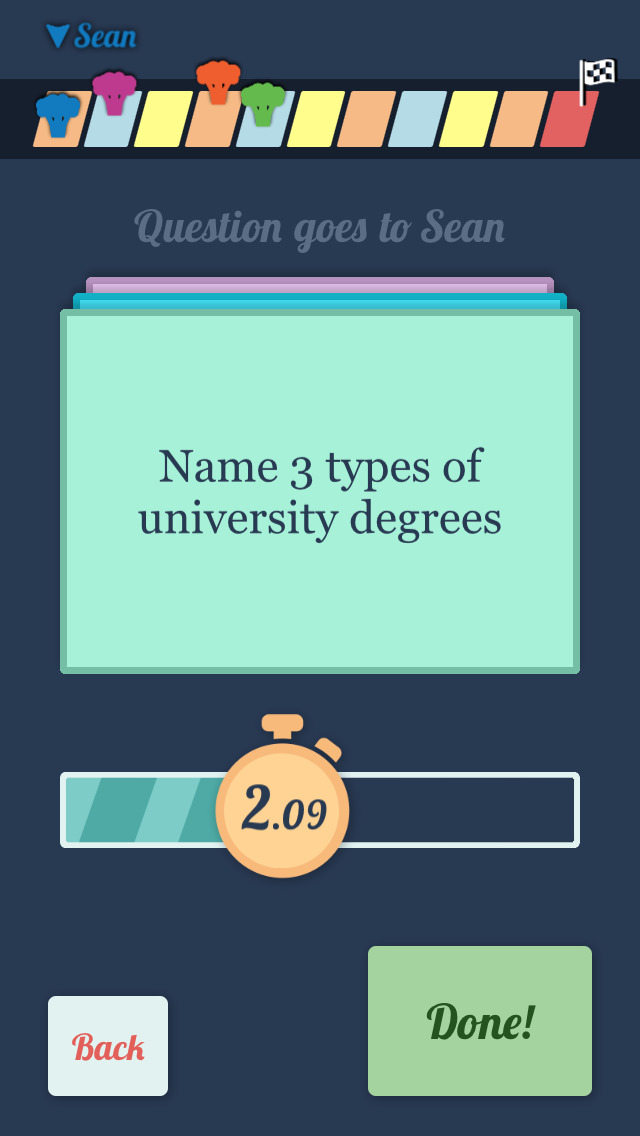Tap the university degrees question card
The image size is (640, 1136).
pyautogui.click(x=320, y=492)
